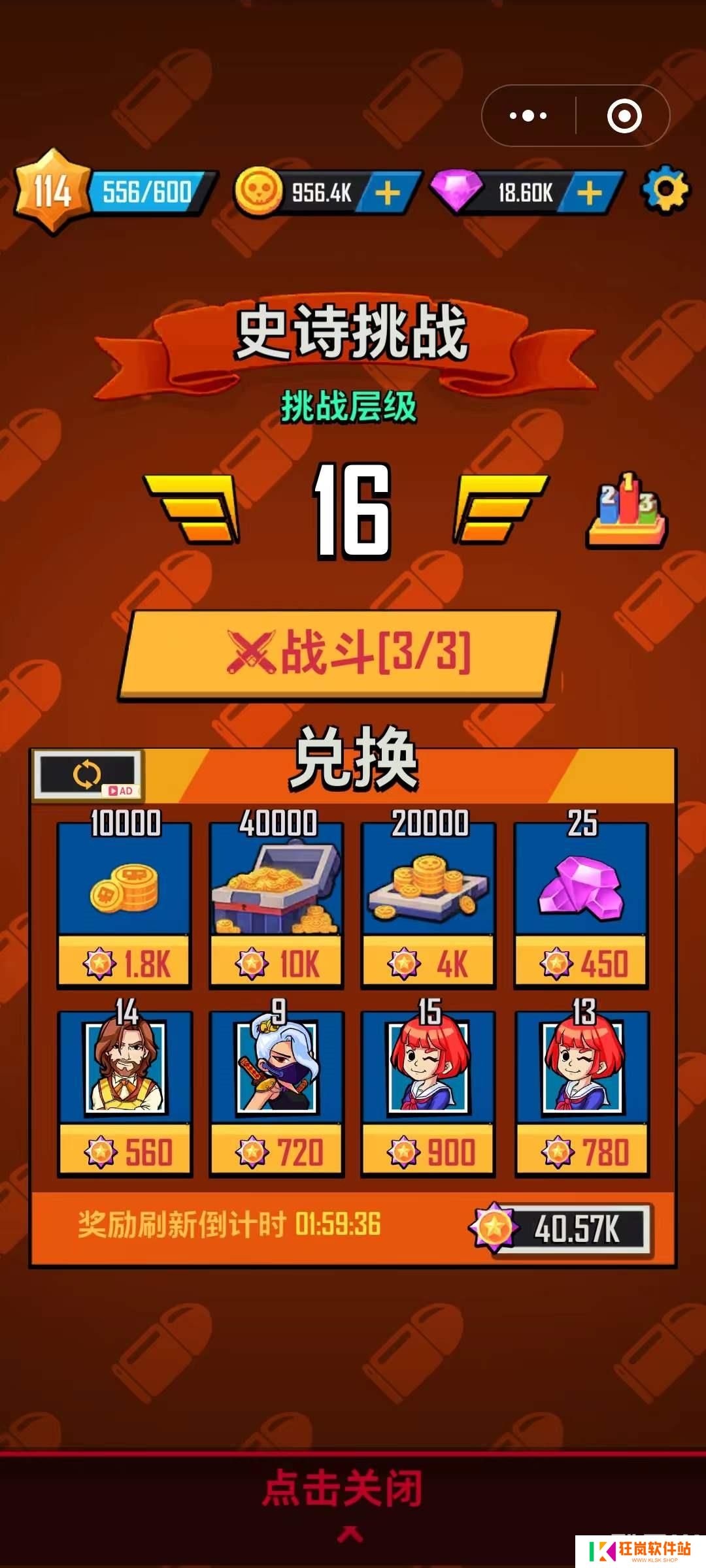Open the level 114 player badge
706x1568 pixels.
click(x=52, y=191)
